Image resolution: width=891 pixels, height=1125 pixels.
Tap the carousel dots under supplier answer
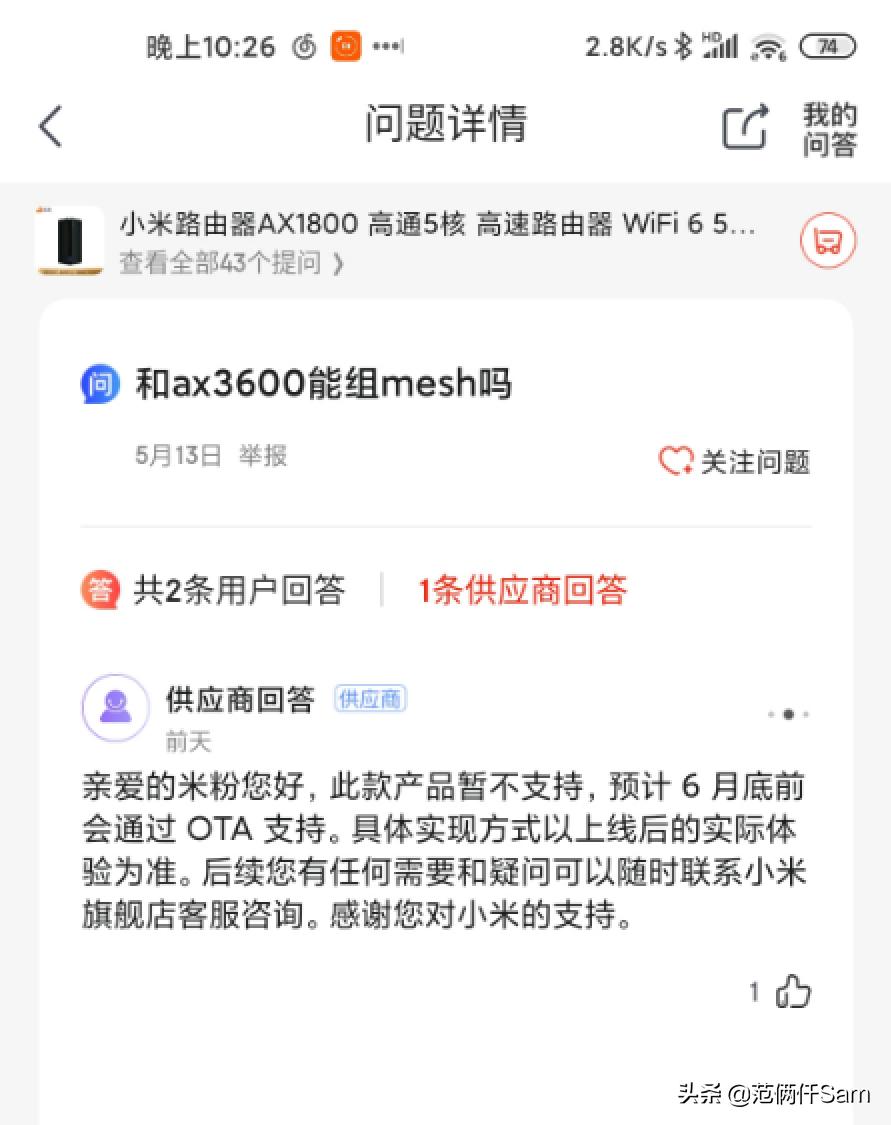[787, 714]
